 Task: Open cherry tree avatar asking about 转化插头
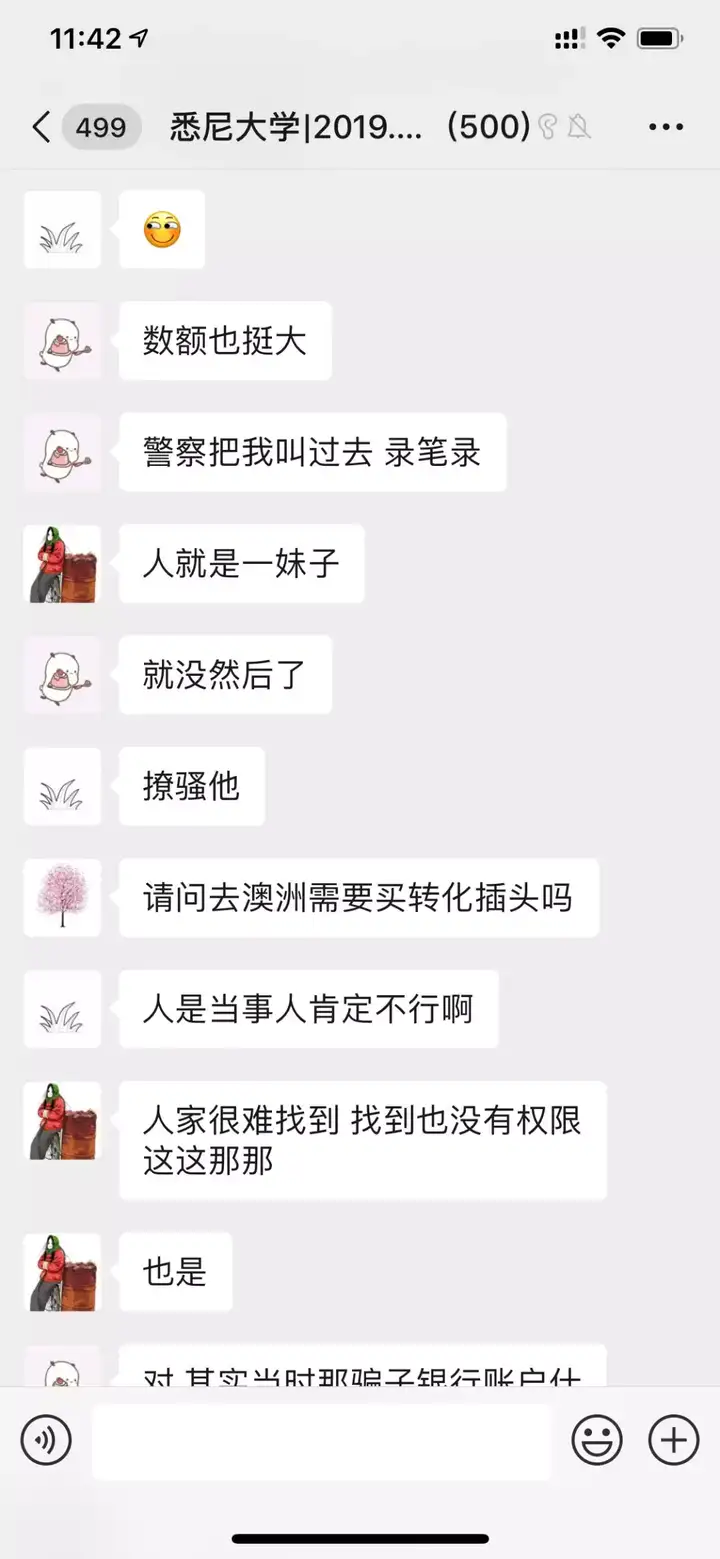[62, 897]
